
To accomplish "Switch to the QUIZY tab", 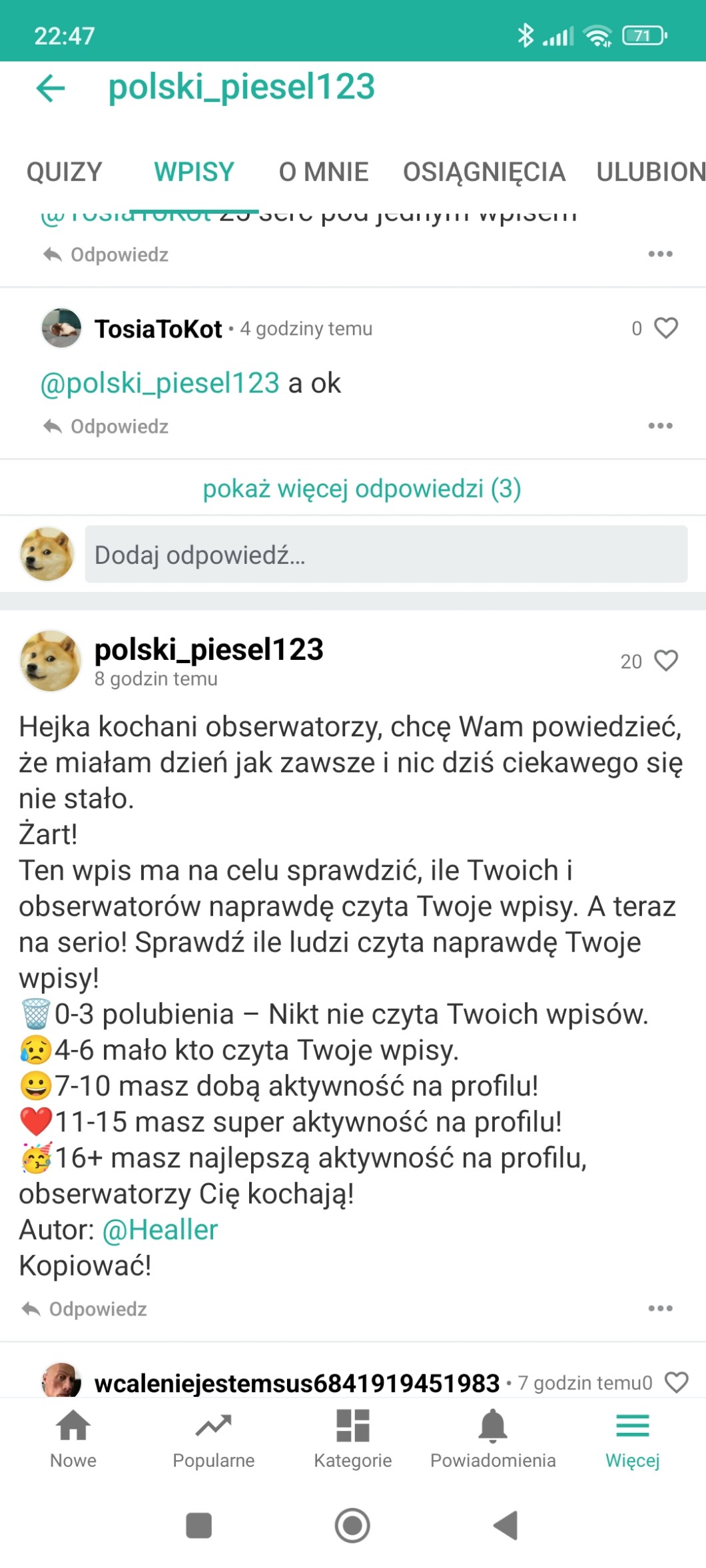I will (64, 172).
